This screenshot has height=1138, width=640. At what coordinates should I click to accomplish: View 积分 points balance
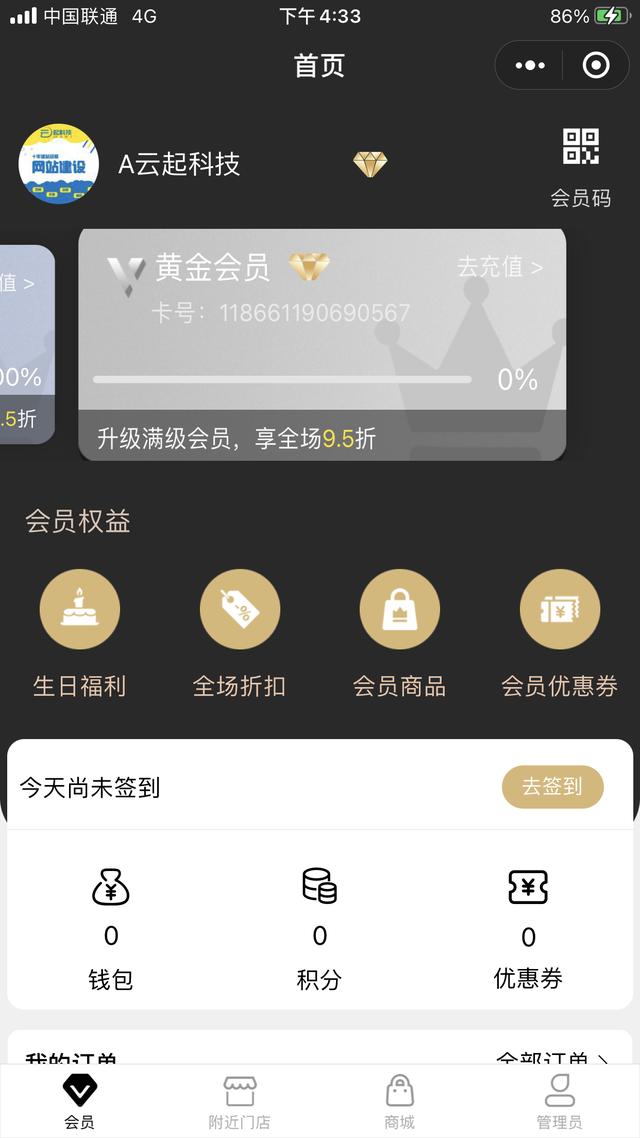319,929
